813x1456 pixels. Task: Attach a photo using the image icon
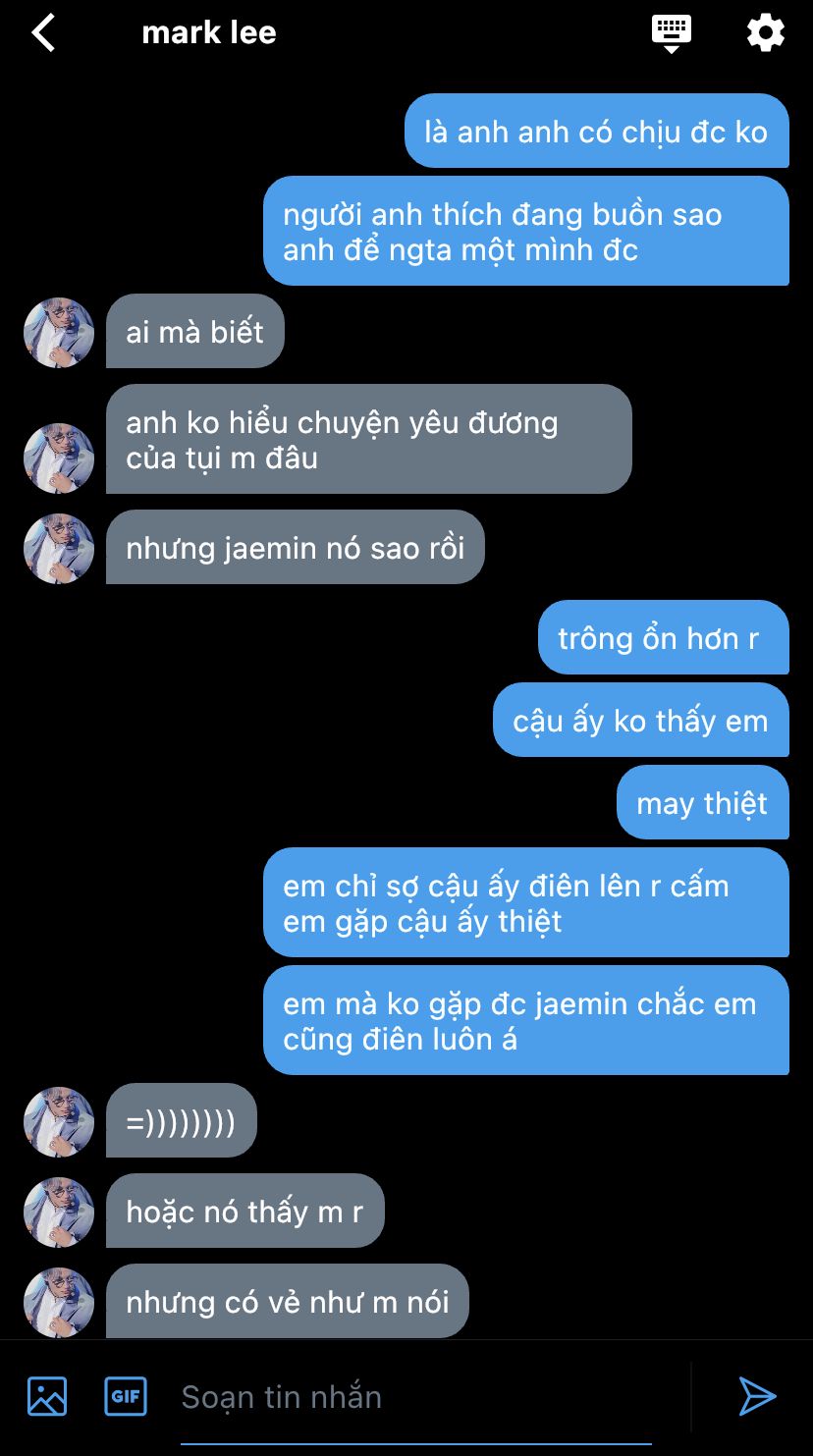pos(47,1396)
